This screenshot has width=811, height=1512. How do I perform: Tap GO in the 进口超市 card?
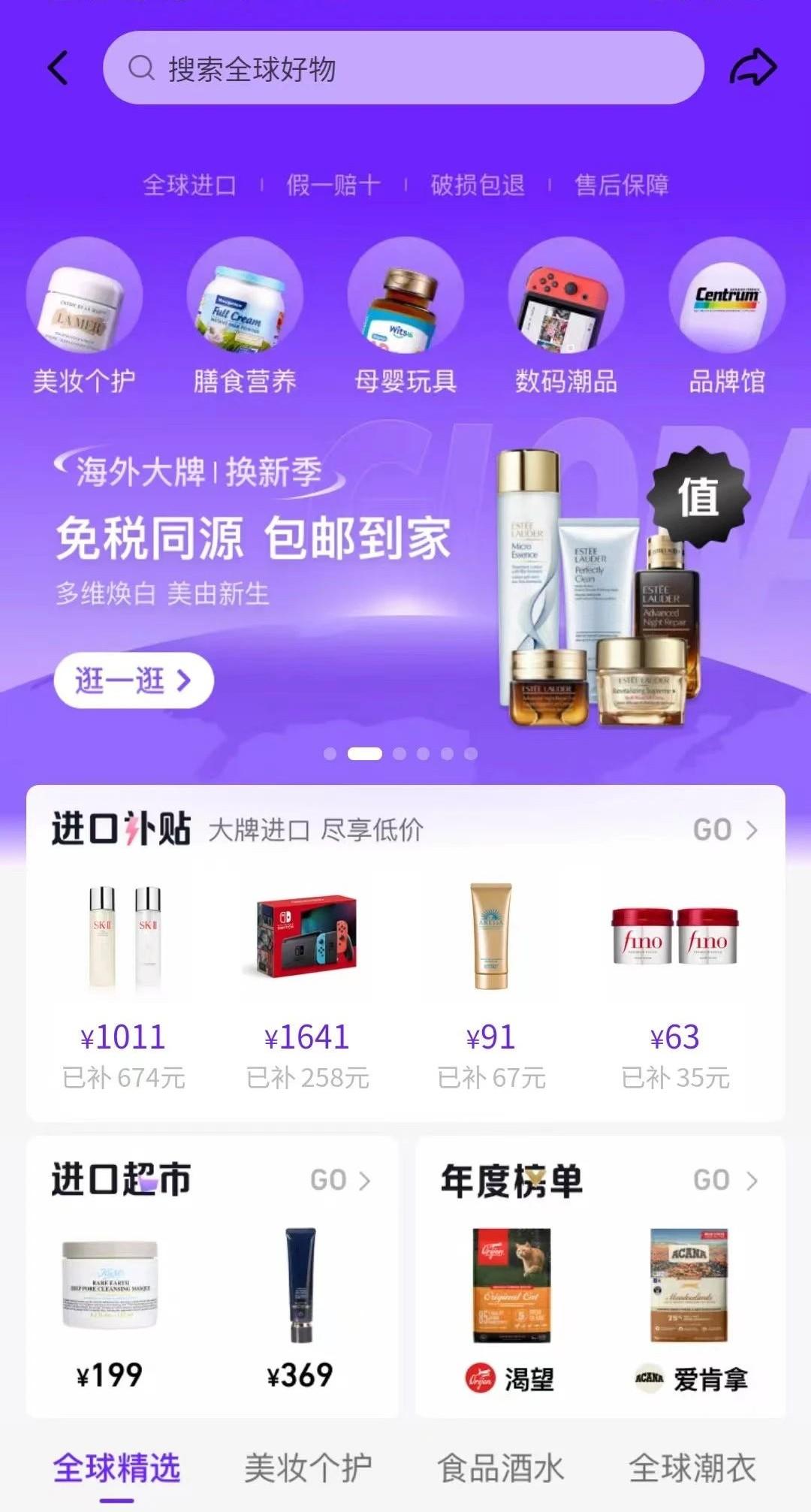coord(340,1180)
